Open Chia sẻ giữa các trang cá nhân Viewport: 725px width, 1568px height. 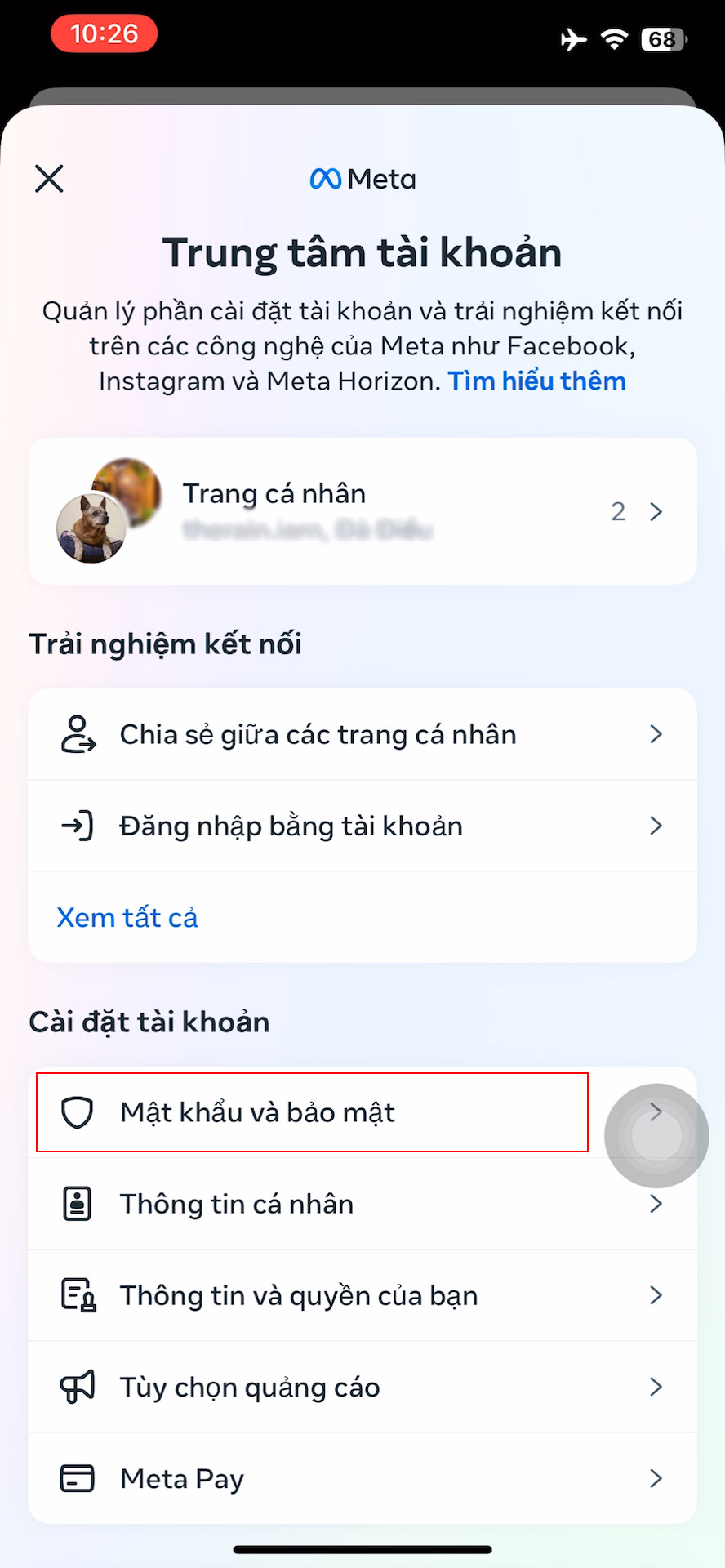[362, 734]
